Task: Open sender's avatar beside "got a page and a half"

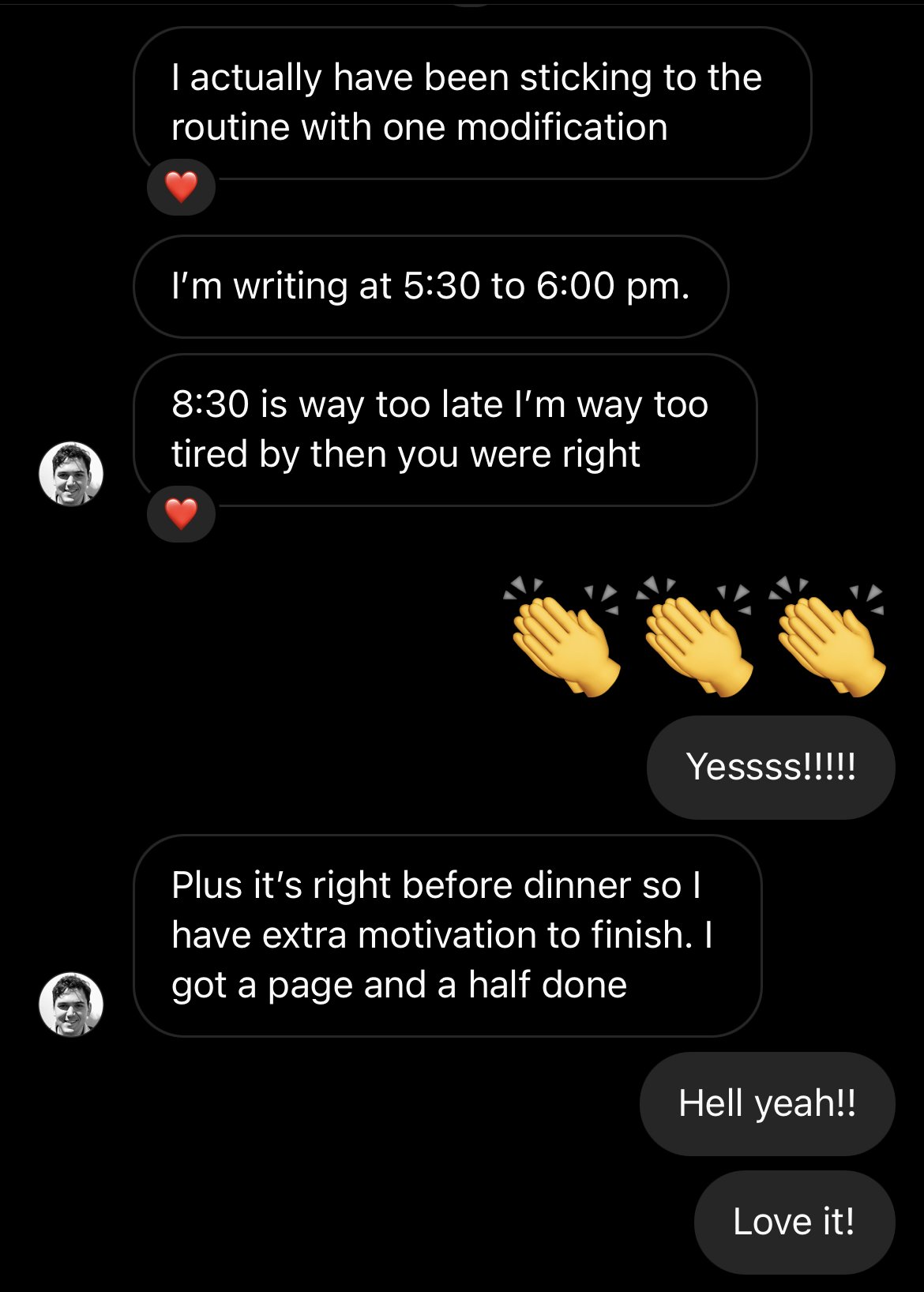Action: click(x=71, y=1005)
